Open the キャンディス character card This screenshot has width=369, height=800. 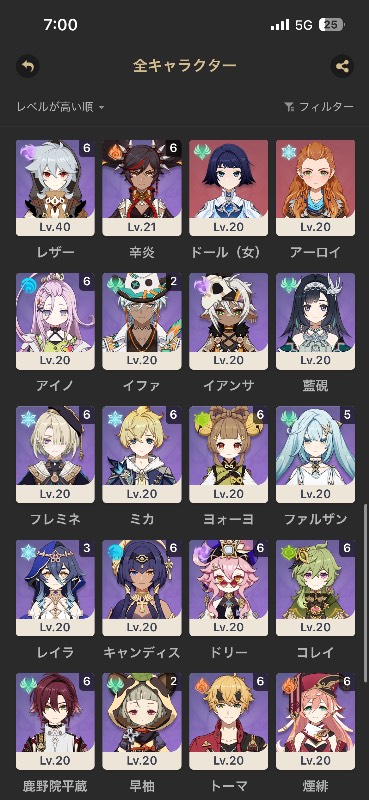[142, 588]
